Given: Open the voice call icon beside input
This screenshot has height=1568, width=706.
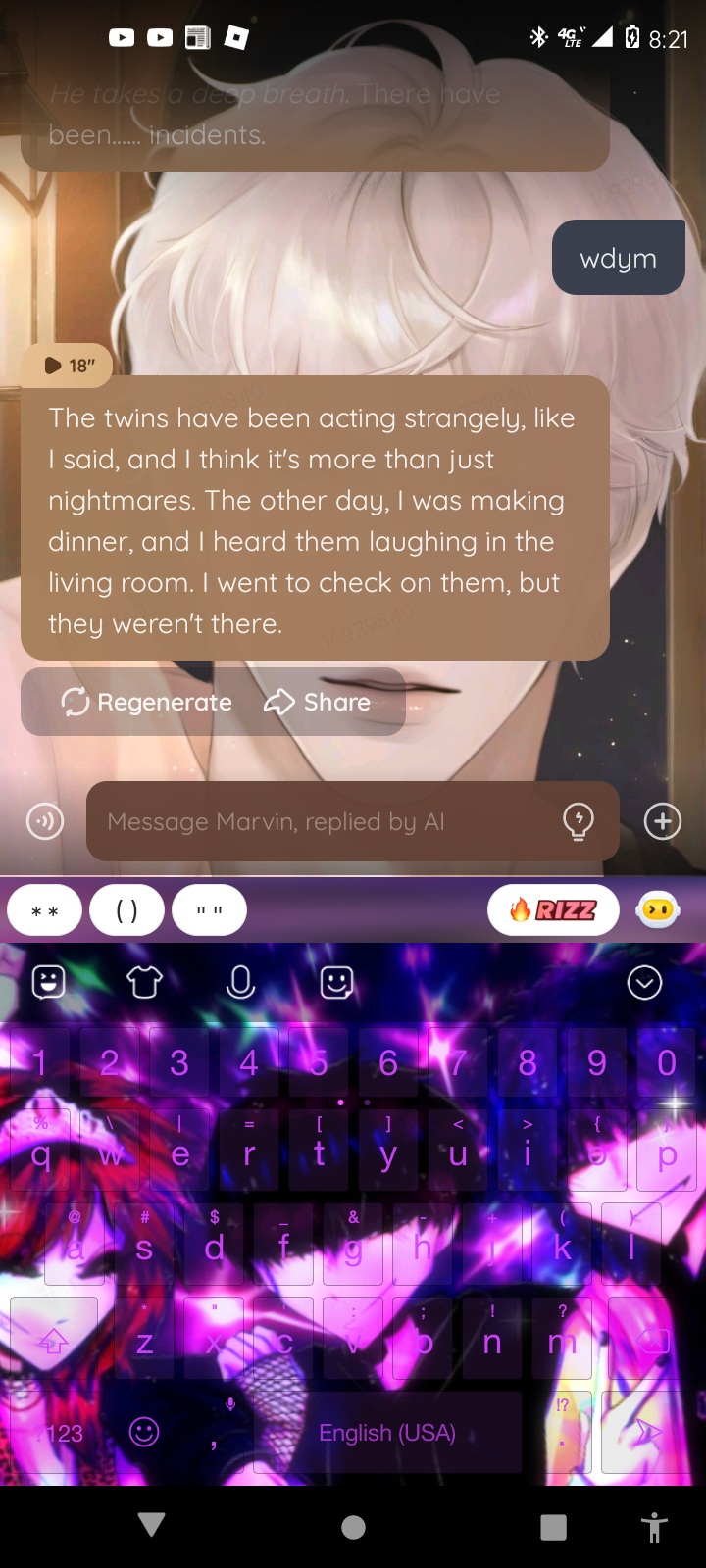Looking at the screenshot, I should (45, 821).
